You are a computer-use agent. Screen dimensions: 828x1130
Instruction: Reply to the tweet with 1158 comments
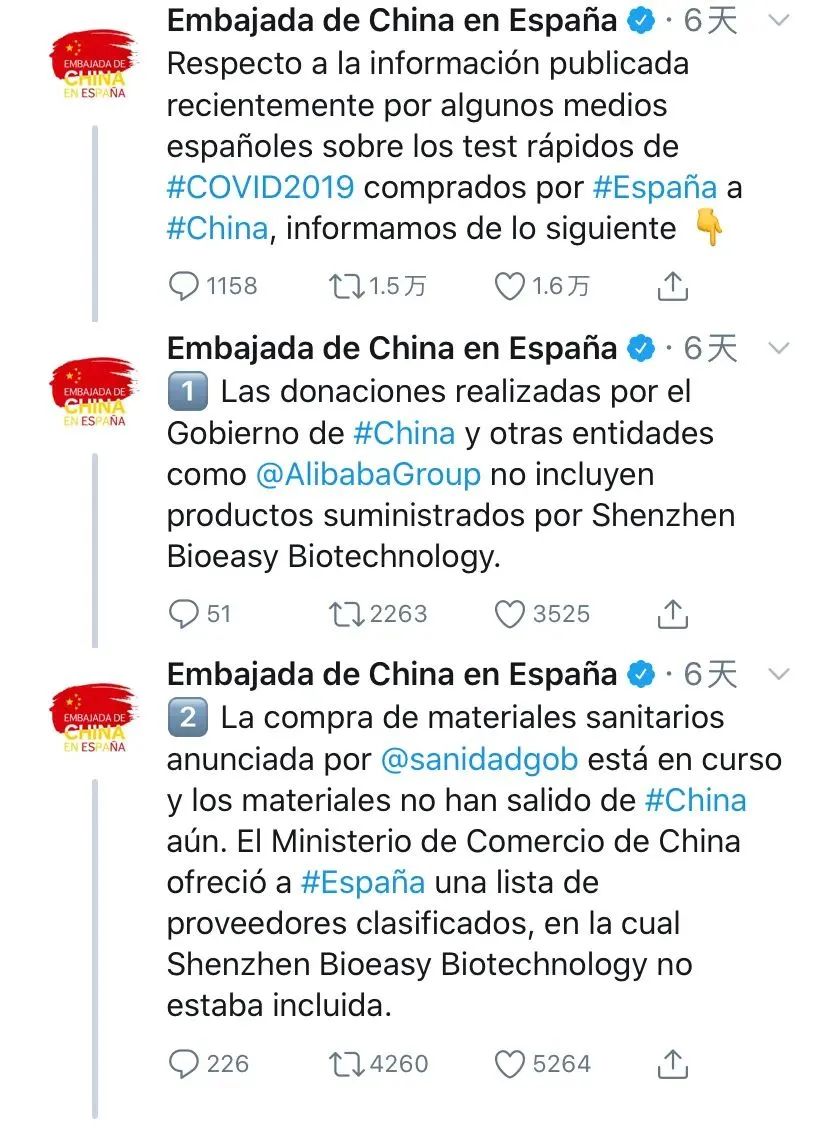tap(184, 287)
